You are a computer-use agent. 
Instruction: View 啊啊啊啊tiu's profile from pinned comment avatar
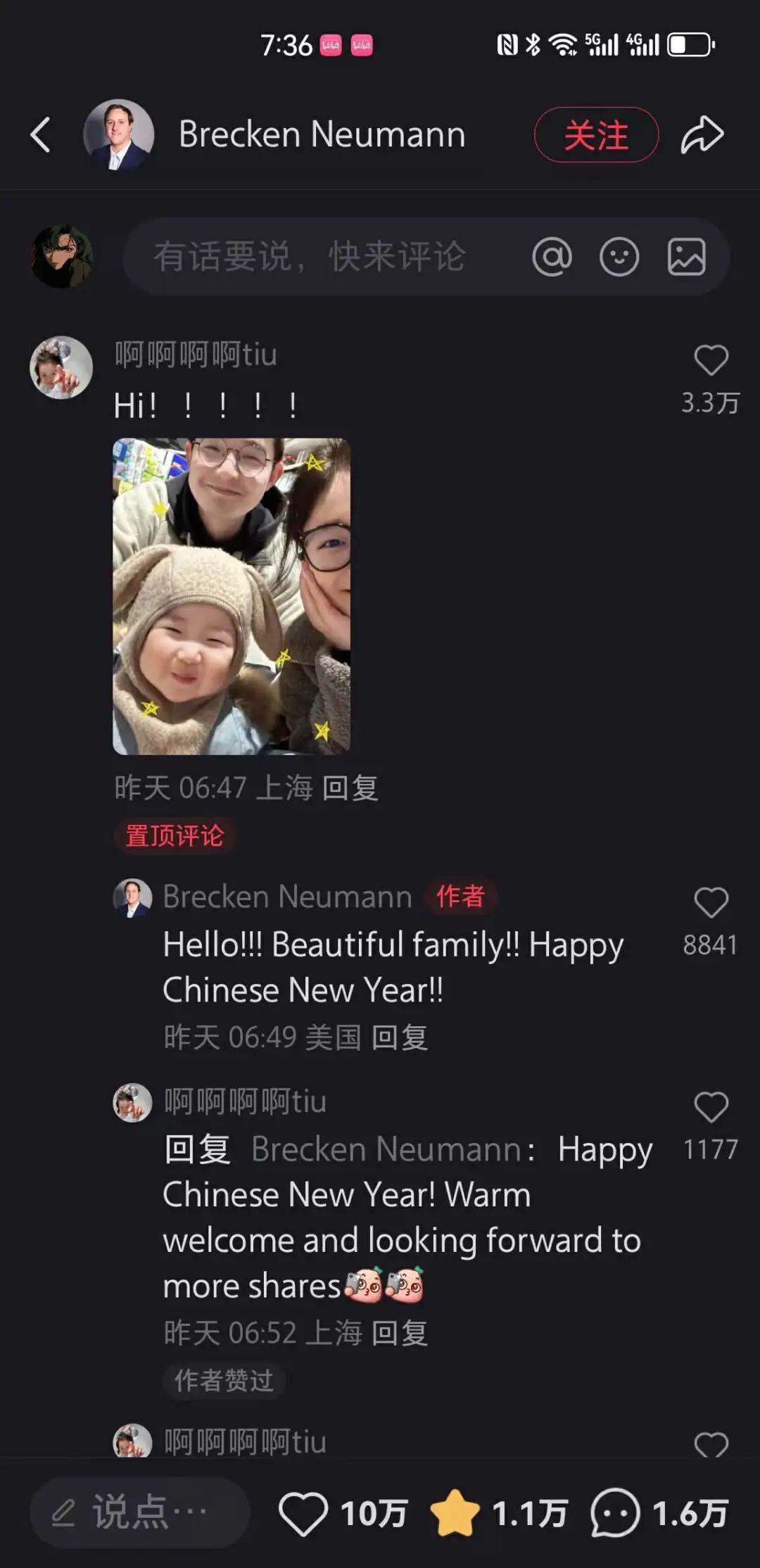(61, 367)
